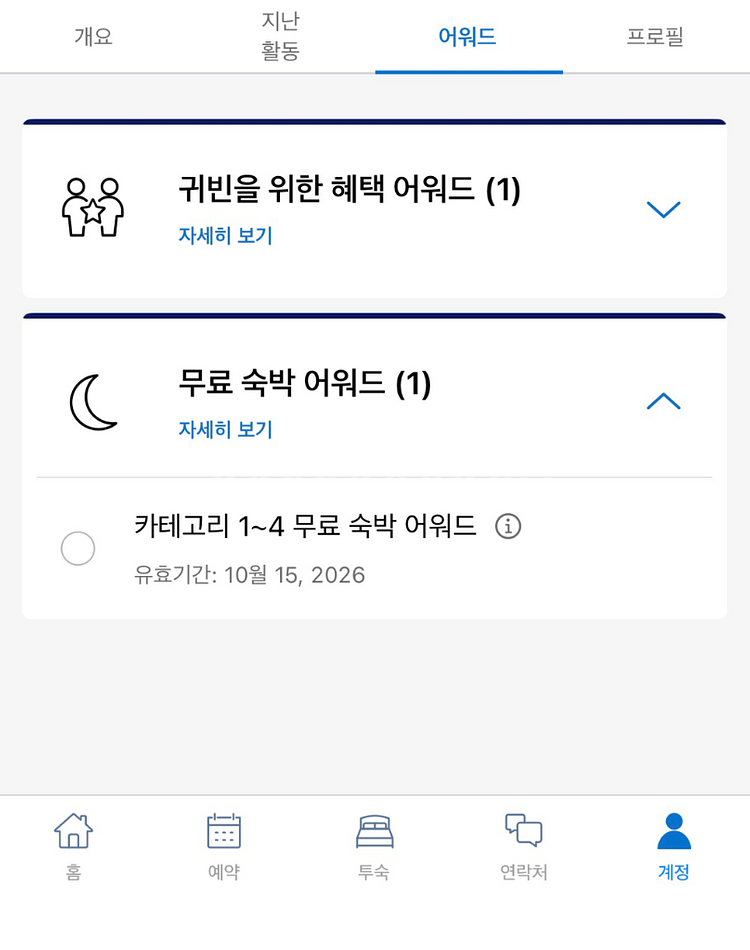This screenshot has width=750, height=950.
Task: Go to the 홈 tab
Action: click(73, 846)
